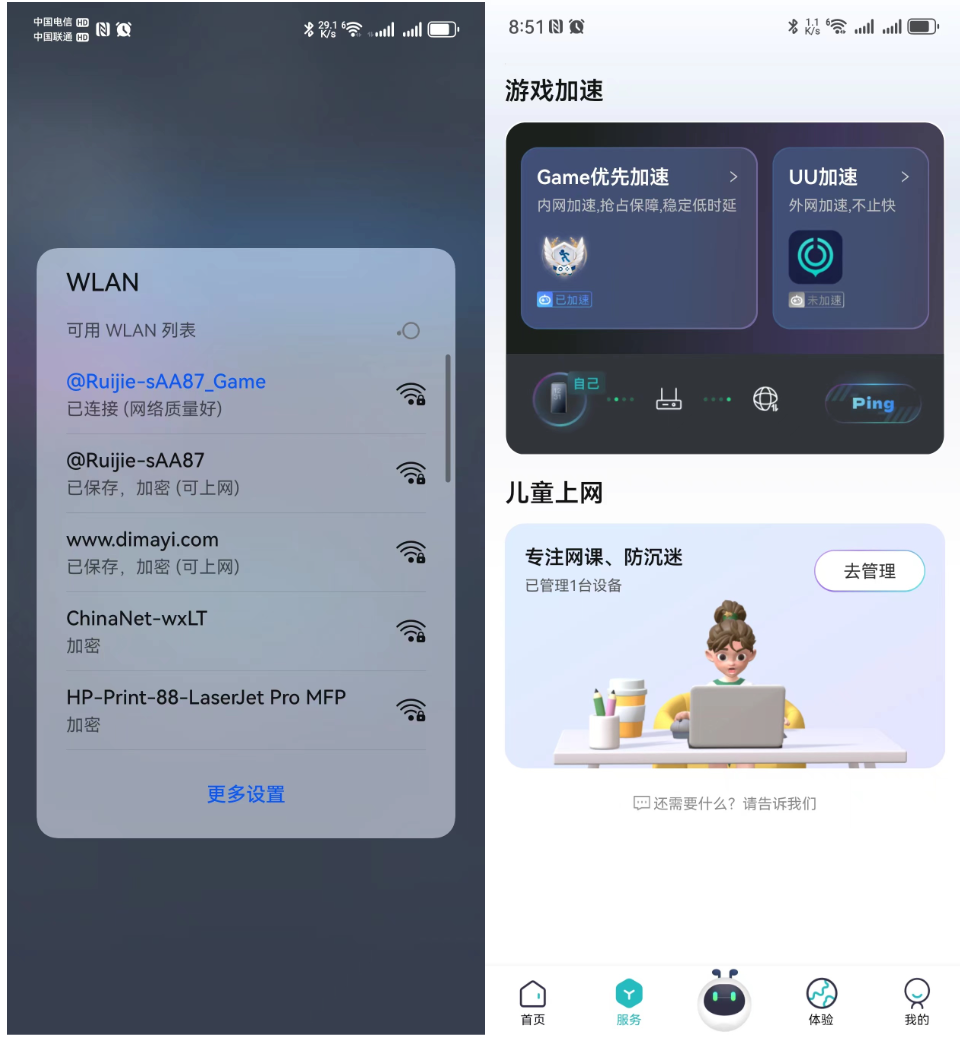The image size is (960, 1042).
Task: Tap 去管理 for child internet control
Action: (x=869, y=571)
